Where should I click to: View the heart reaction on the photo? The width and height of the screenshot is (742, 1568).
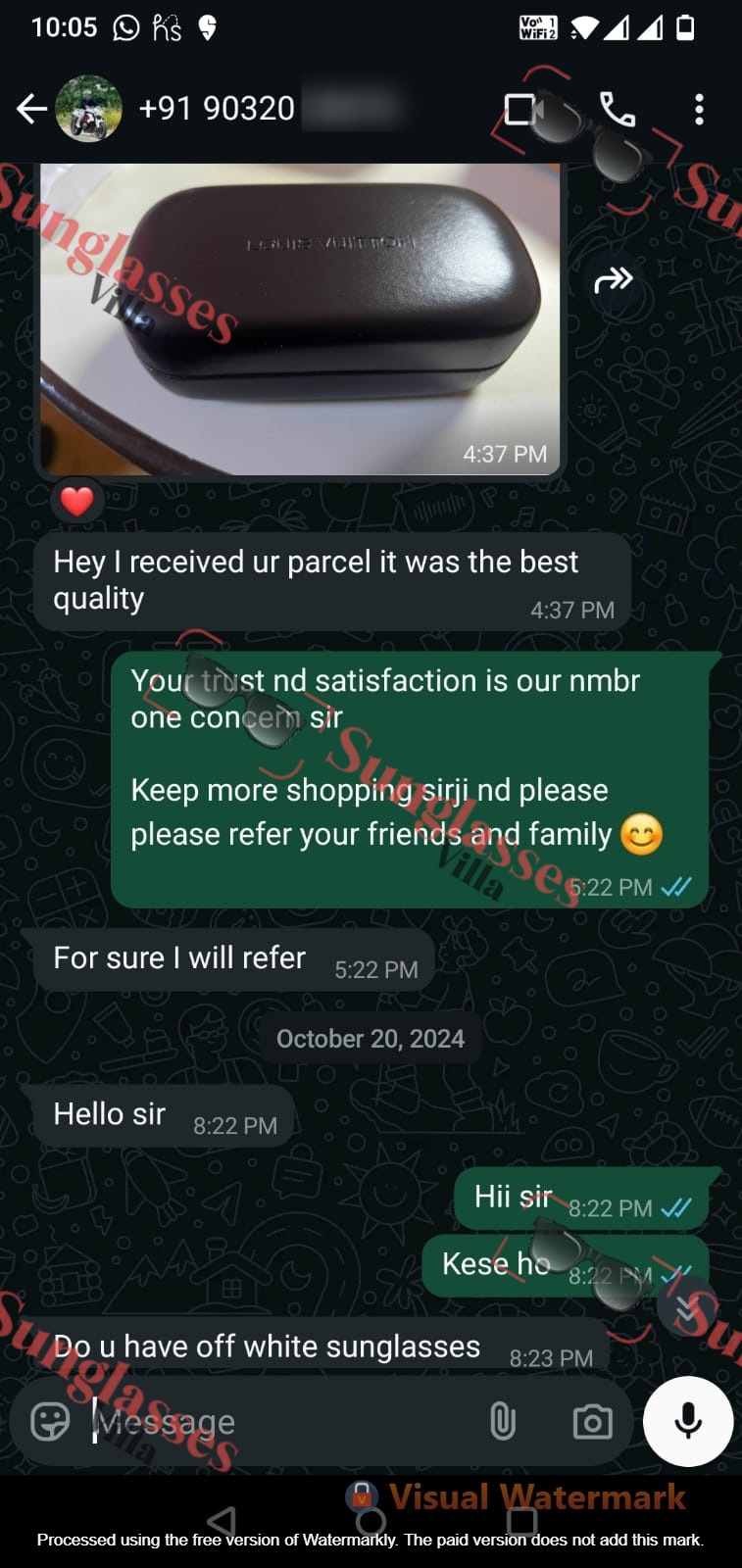point(77,502)
